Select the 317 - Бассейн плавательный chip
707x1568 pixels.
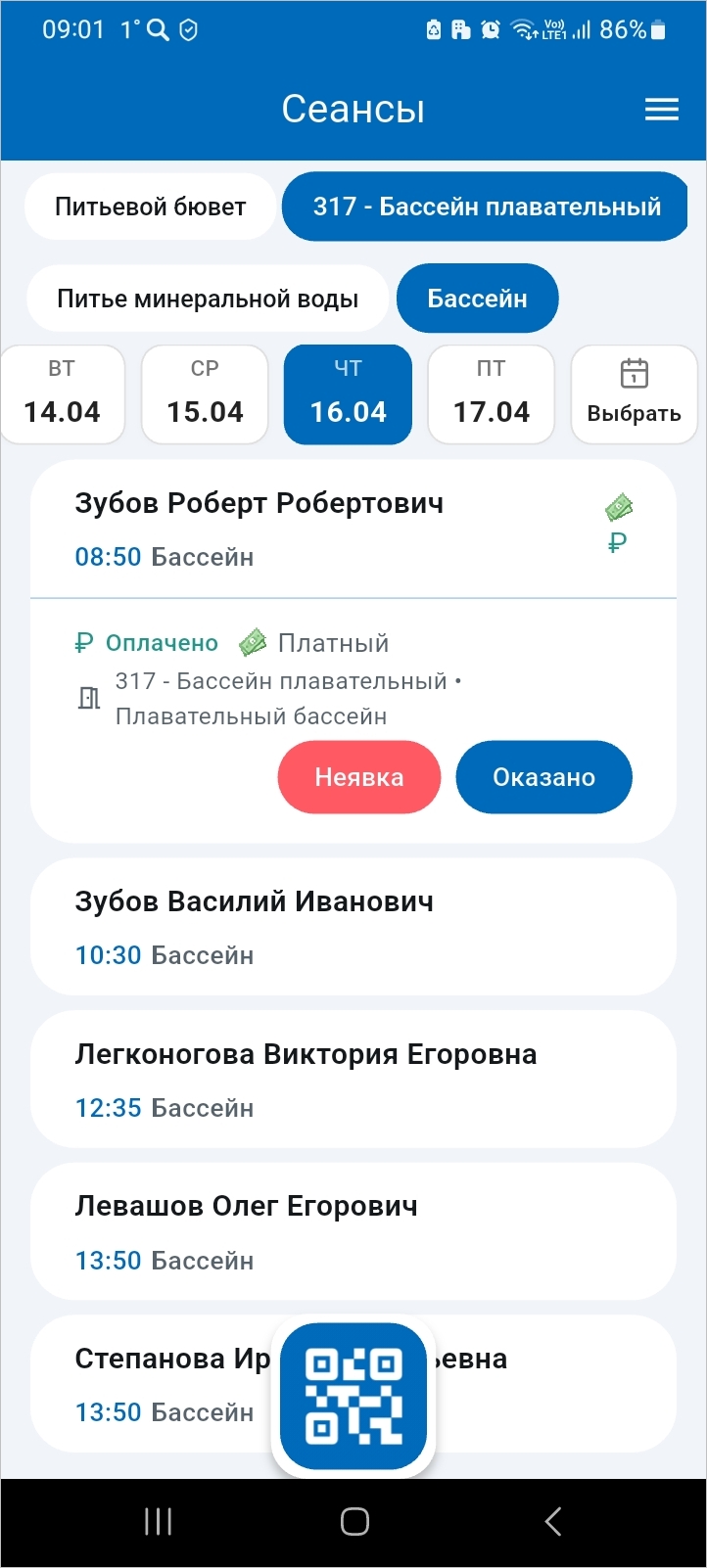[486, 207]
